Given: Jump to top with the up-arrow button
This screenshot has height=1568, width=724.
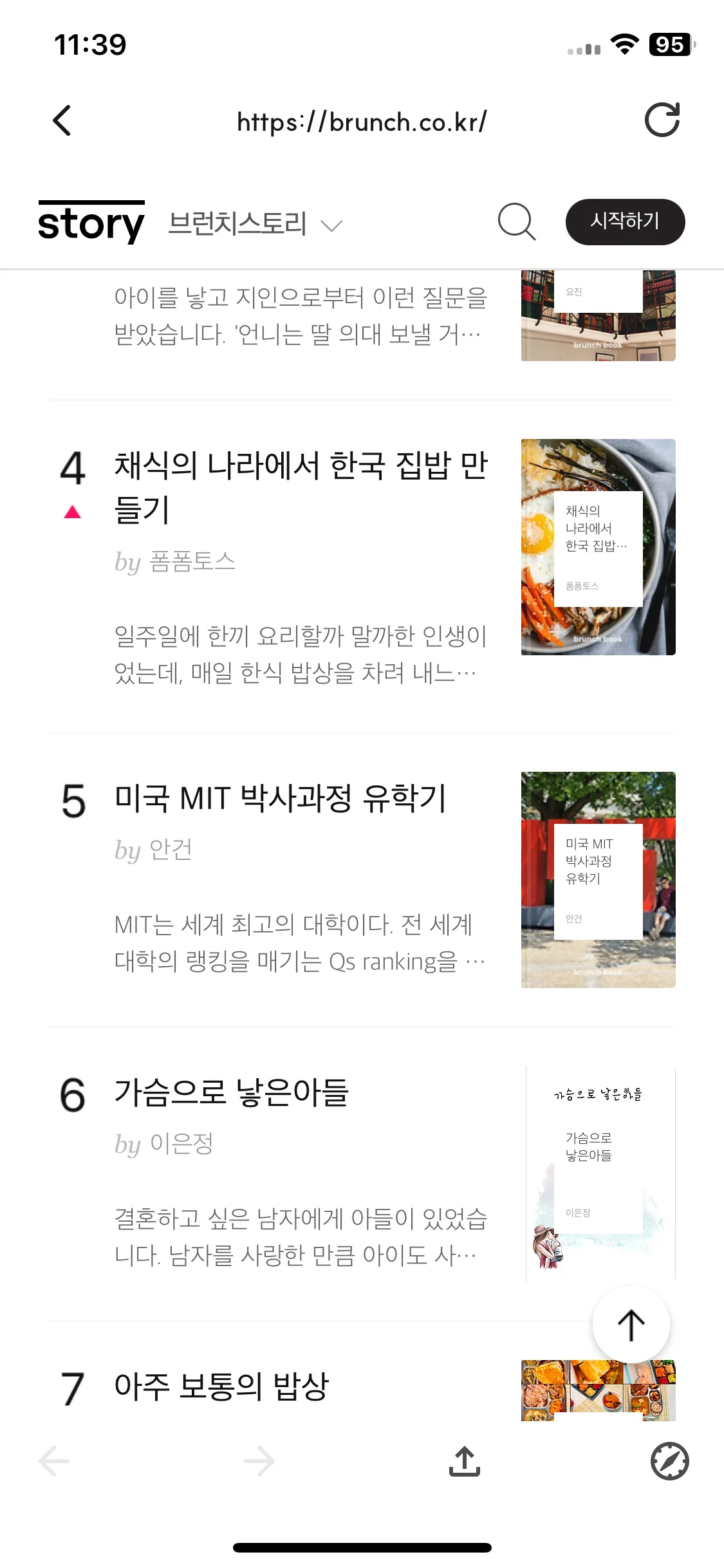Looking at the screenshot, I should click(631, 1325).
